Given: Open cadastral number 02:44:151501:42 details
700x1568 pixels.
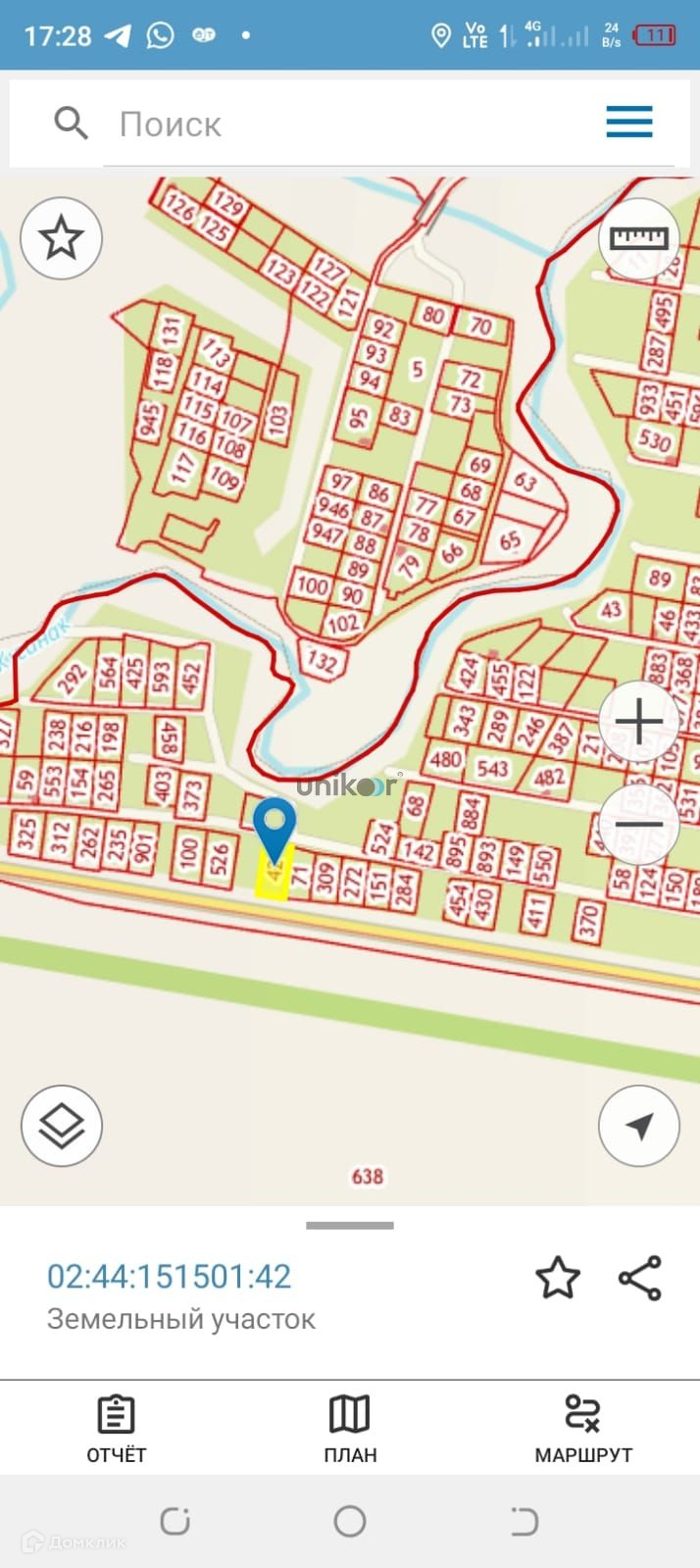Looking at the screenshot, I should pyautogui.click(x=170, y=1276).
